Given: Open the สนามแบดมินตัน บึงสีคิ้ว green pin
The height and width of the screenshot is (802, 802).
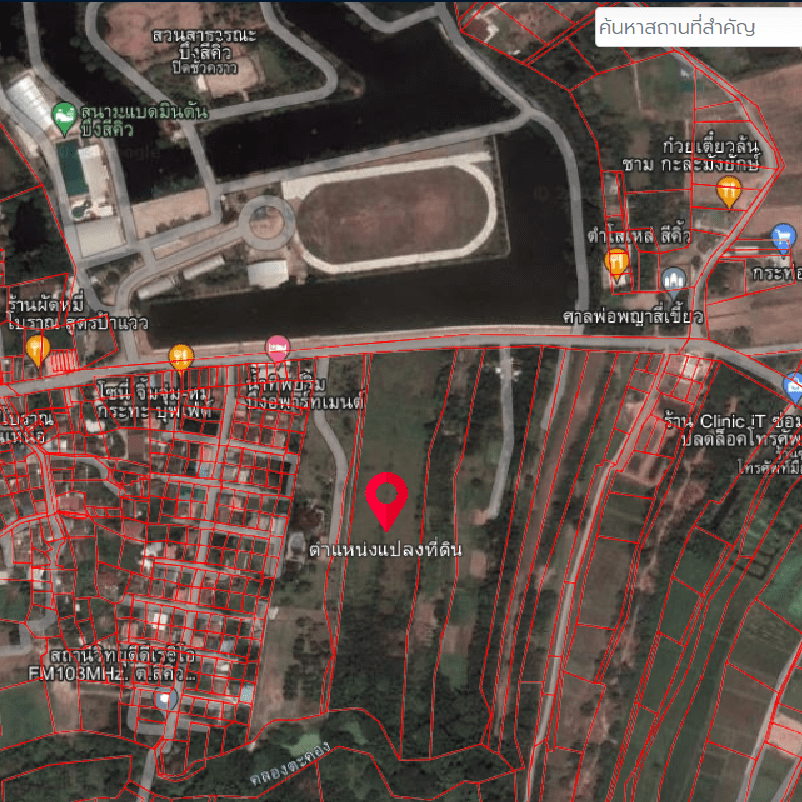Looking at the screenshot, I should click(x=65, y=118).
